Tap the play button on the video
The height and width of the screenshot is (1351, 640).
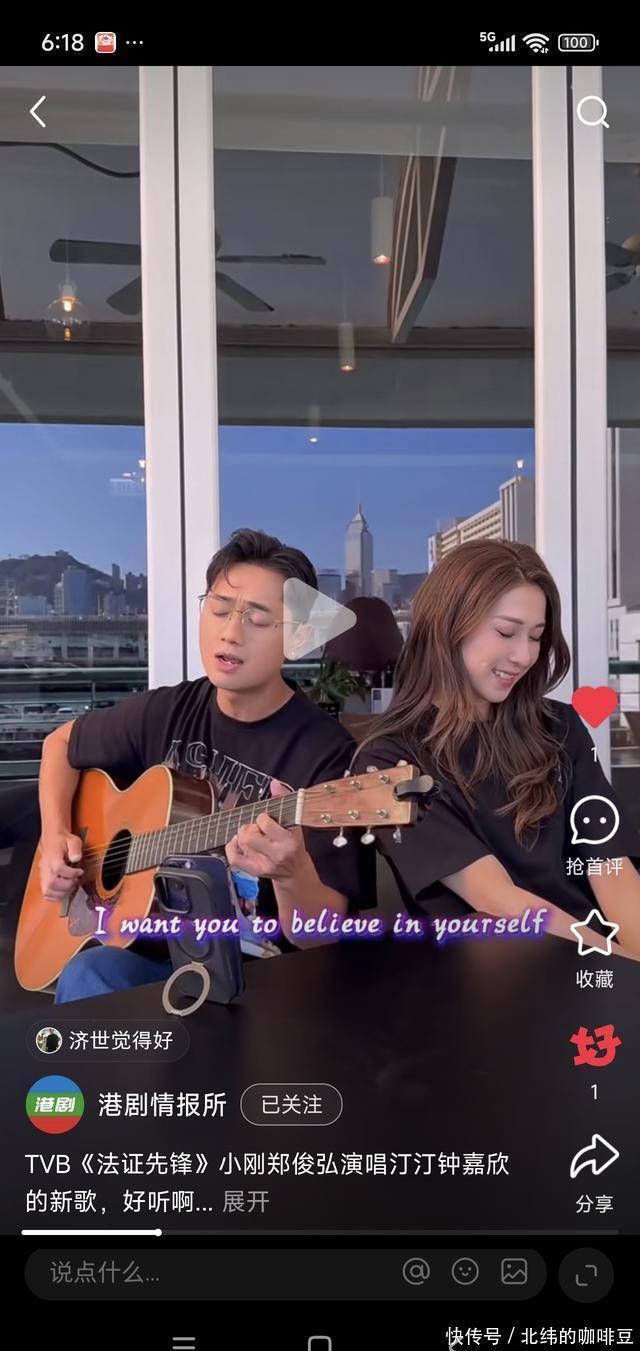click(x=318, y=619)
